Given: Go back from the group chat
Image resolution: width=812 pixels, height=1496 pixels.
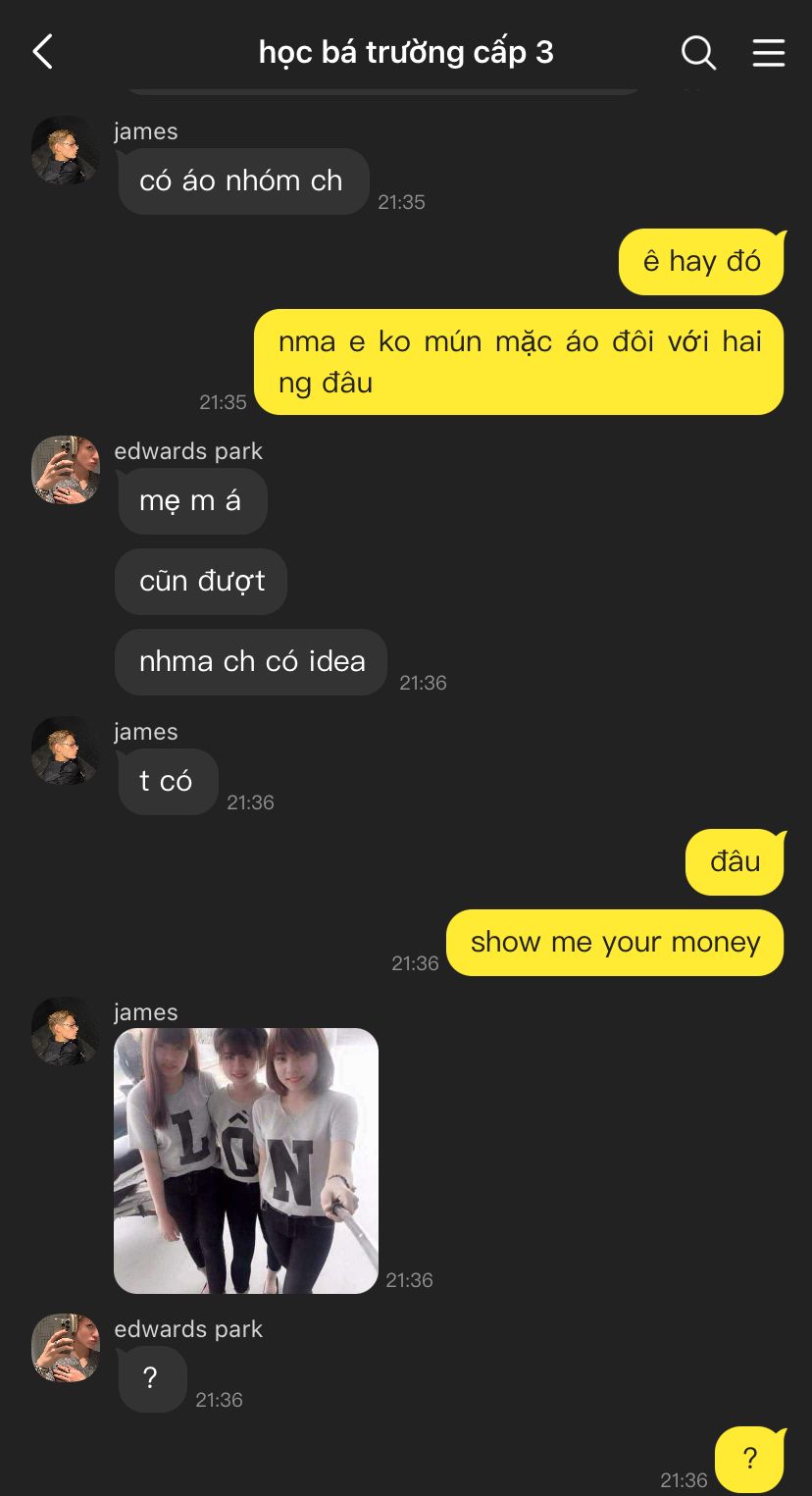Looking at the screenshot, I should tap(43, 52).
